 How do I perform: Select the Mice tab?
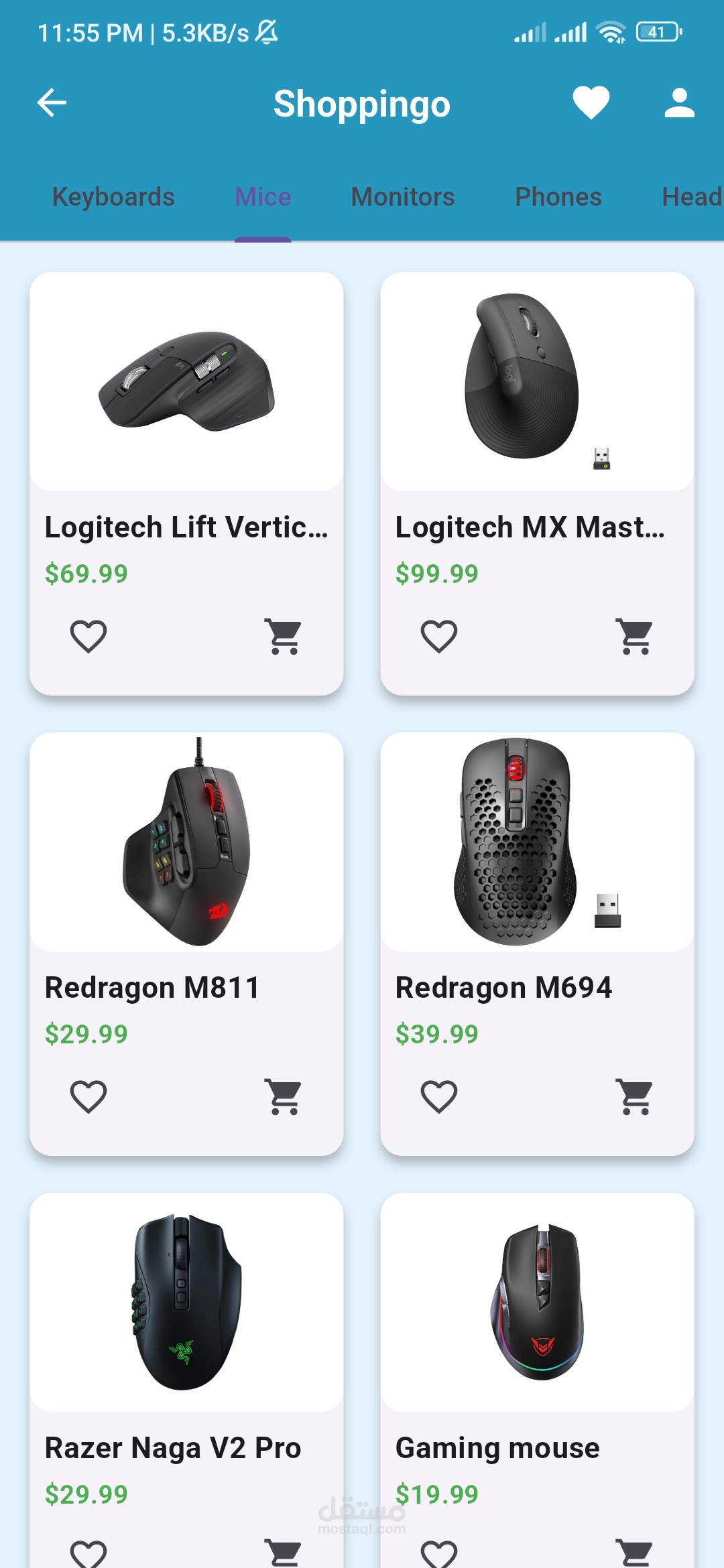(263, 197)
